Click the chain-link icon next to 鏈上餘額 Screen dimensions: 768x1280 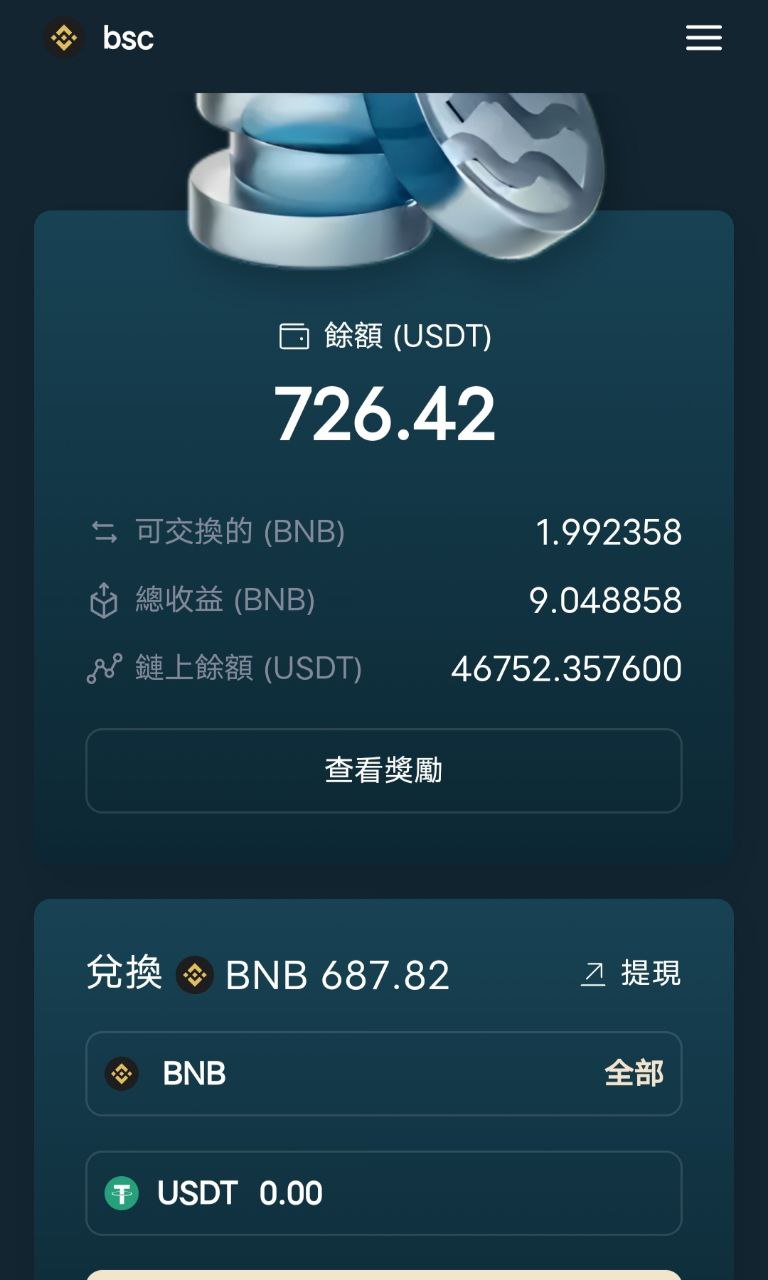103,670
